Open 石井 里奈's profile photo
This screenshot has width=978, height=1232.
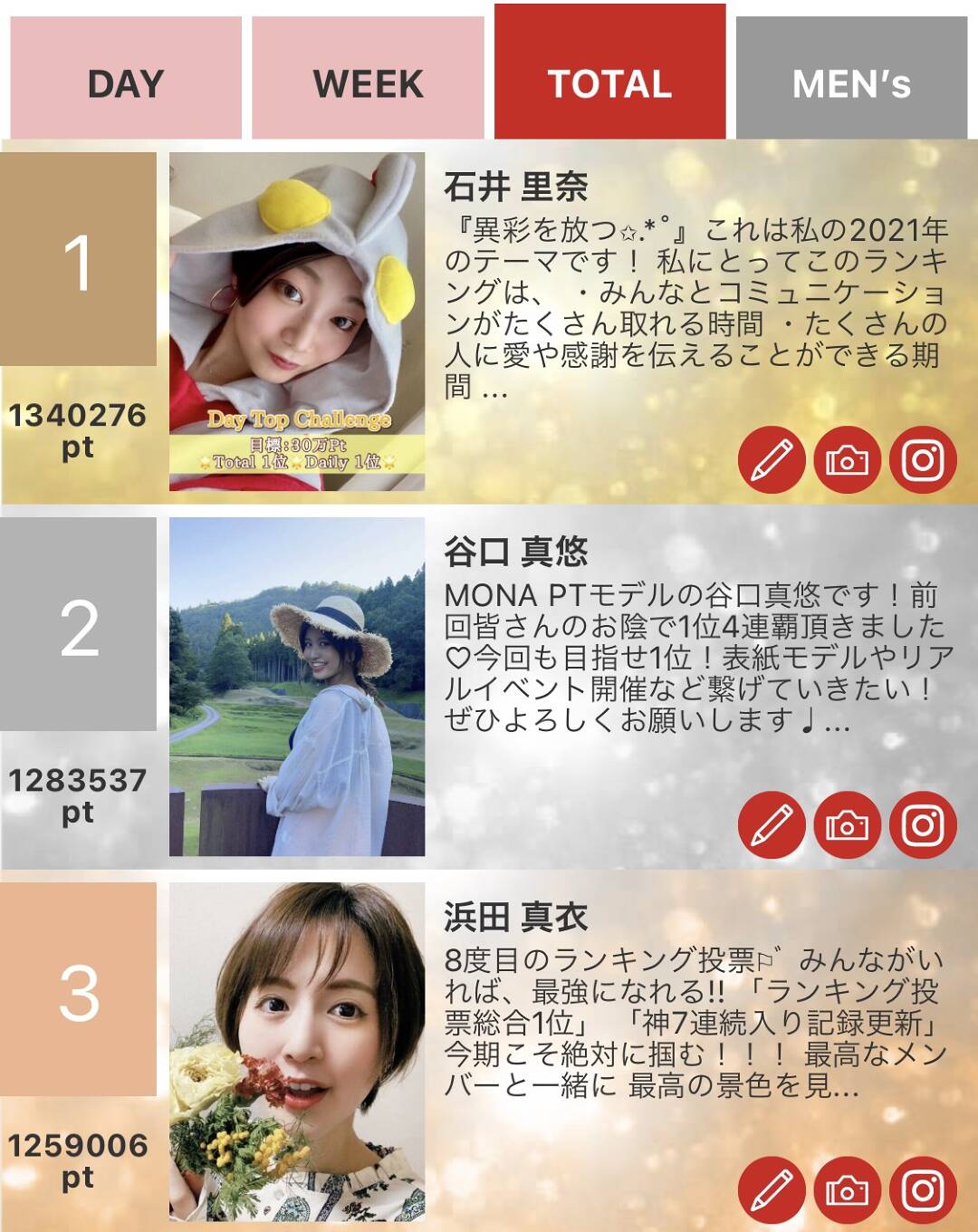297,322
